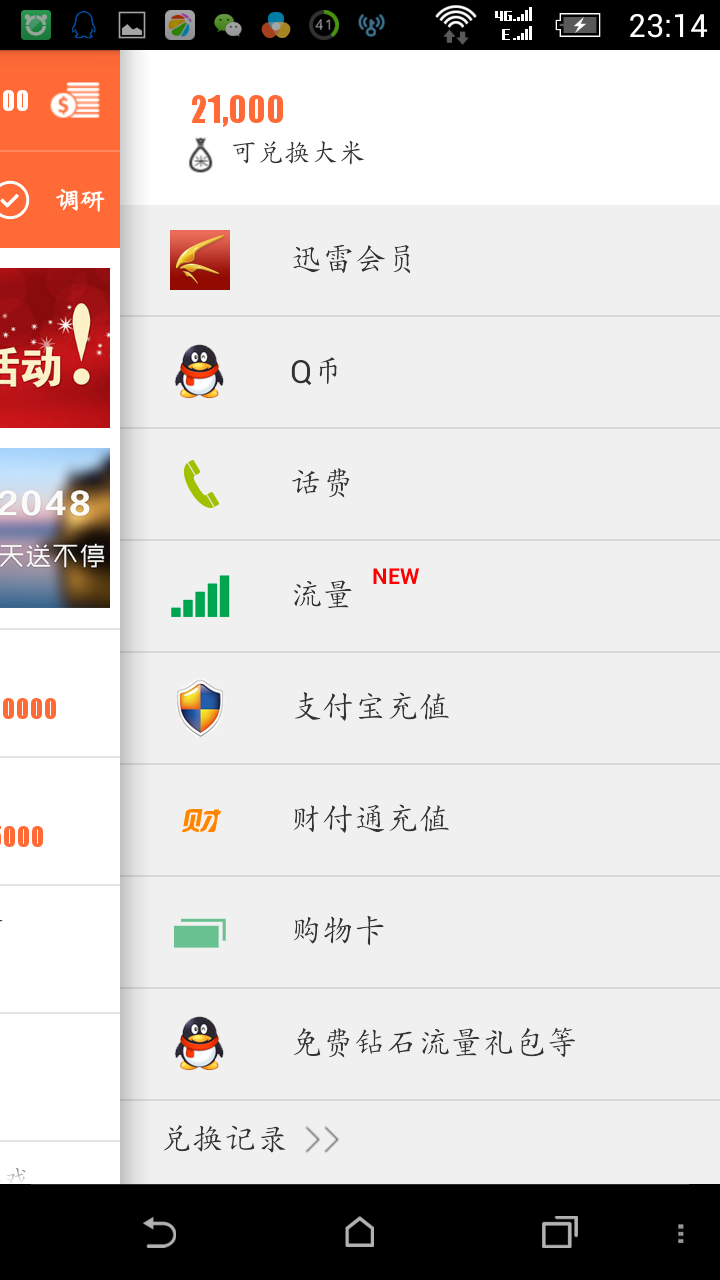The height and width of the screenshot is (1280, 720).
Task: Go back using system back button
Action: click(159, 1232)
